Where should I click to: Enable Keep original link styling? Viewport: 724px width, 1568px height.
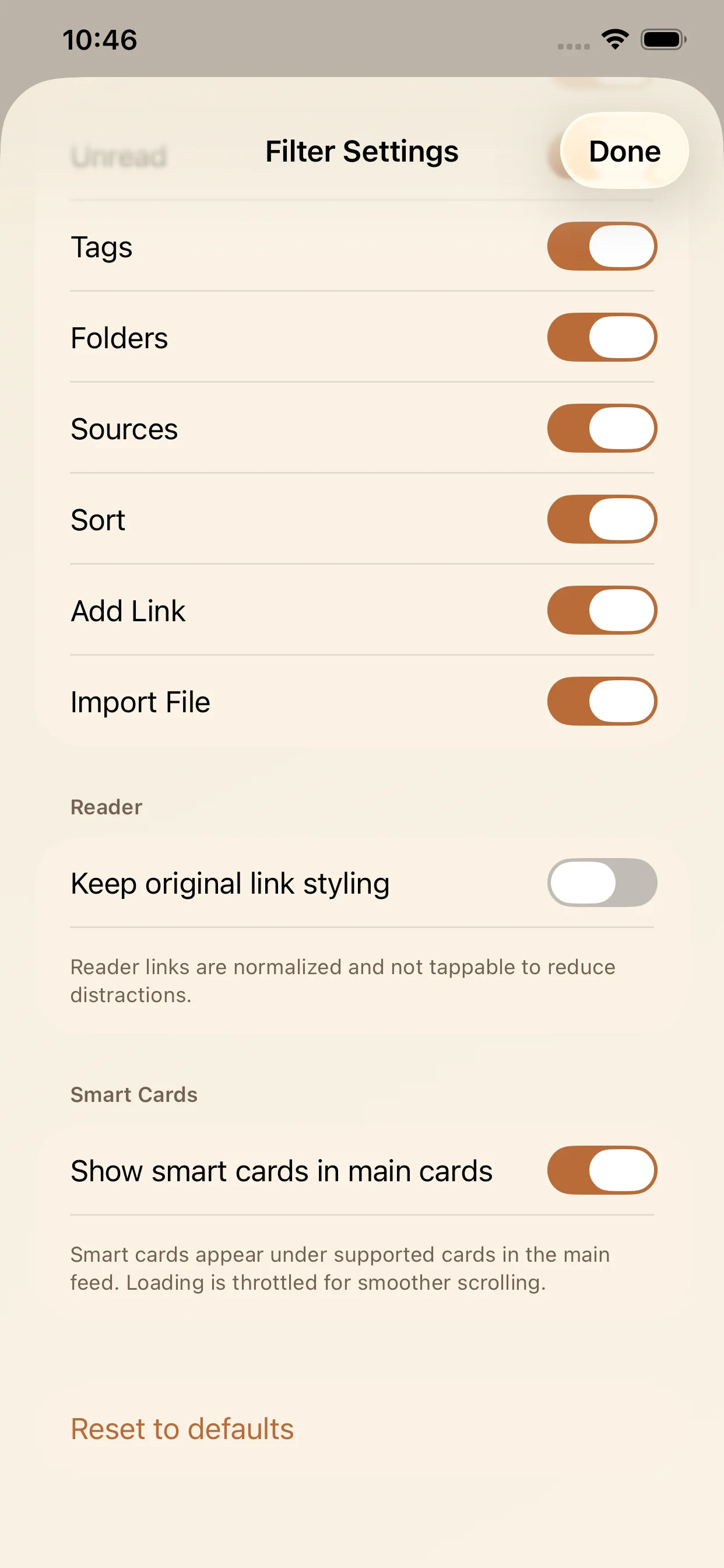(x=601, y=883)
